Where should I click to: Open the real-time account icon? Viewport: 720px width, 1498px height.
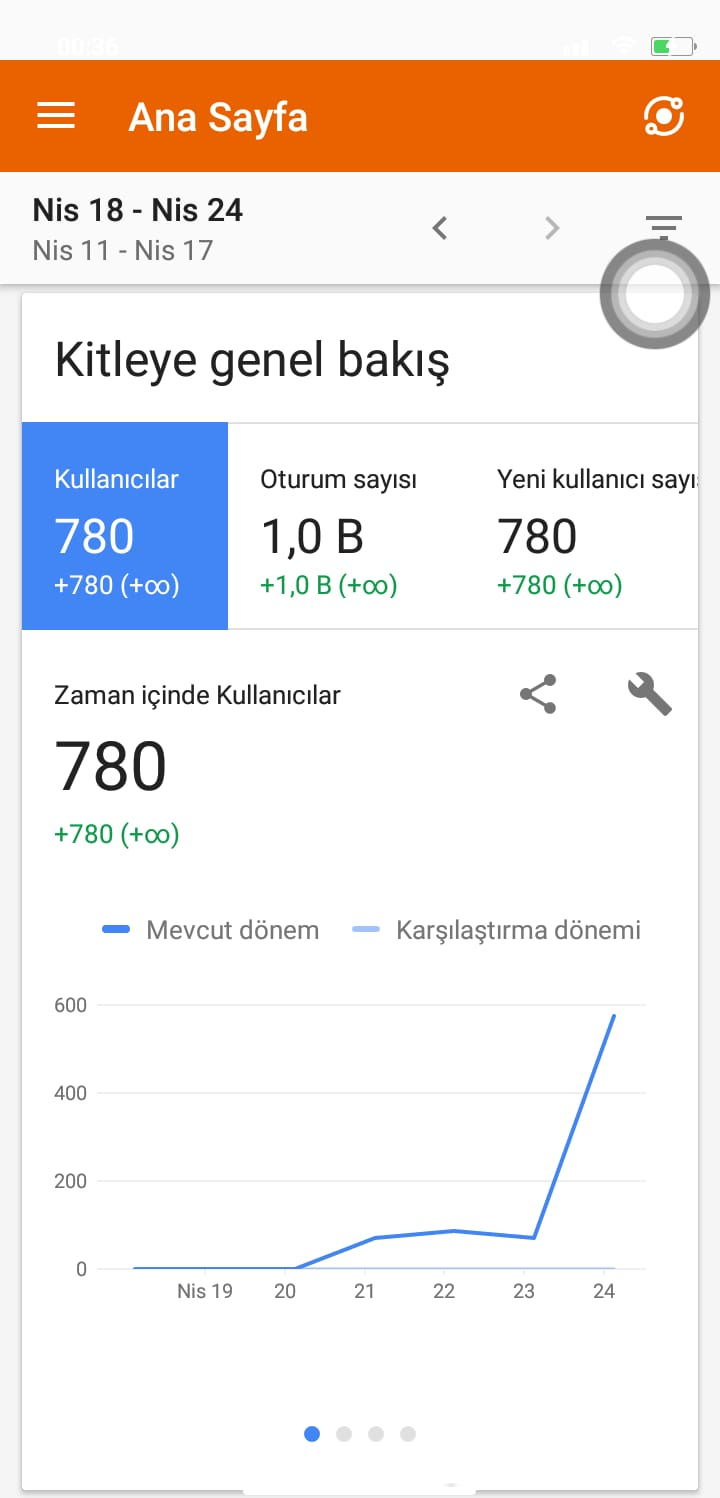click(663, 117)
